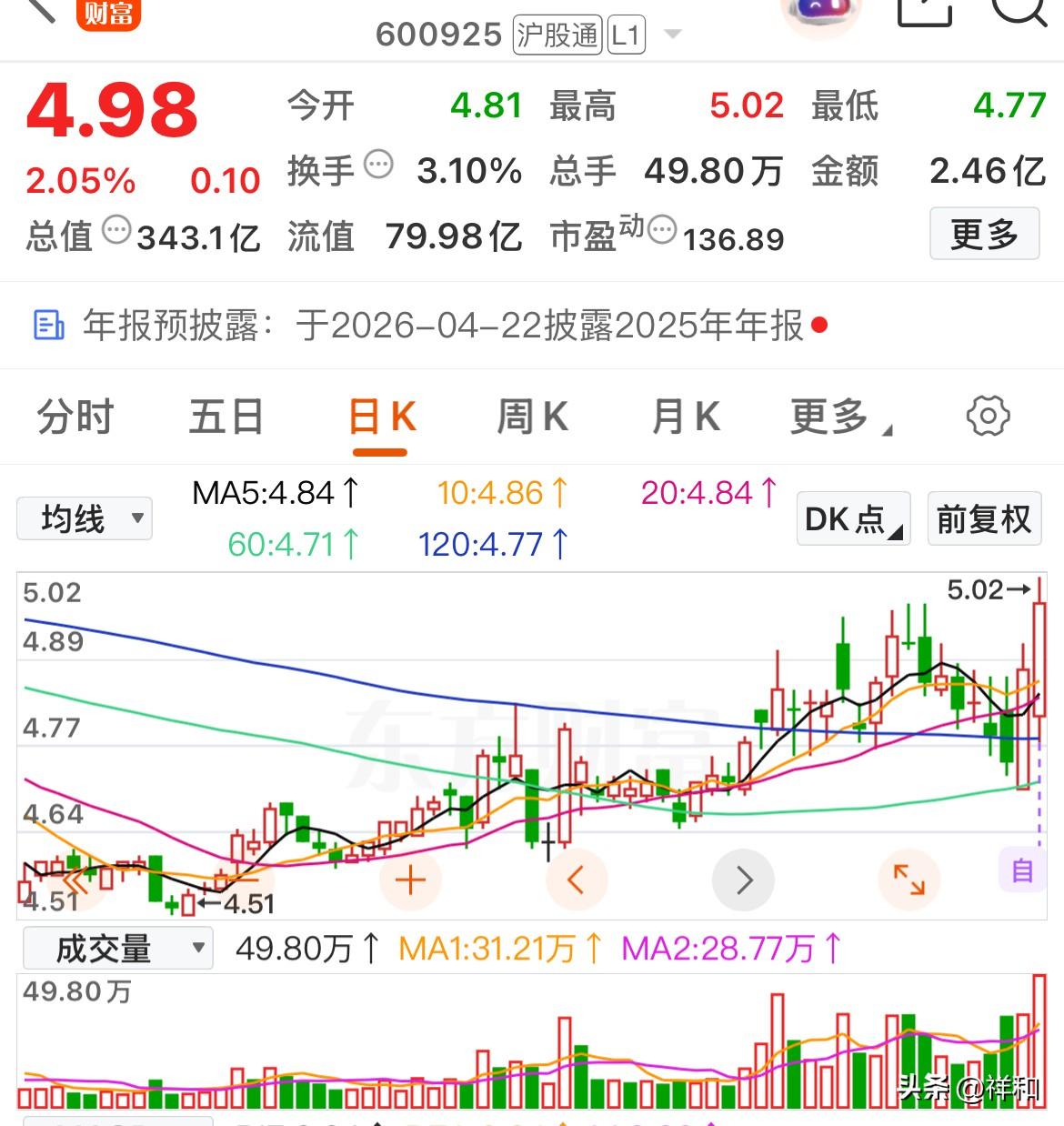Tap the fullscreen expand icon on the chart
The width and height of the screenshot is (1064, 1126).
(x=909, y=880)
